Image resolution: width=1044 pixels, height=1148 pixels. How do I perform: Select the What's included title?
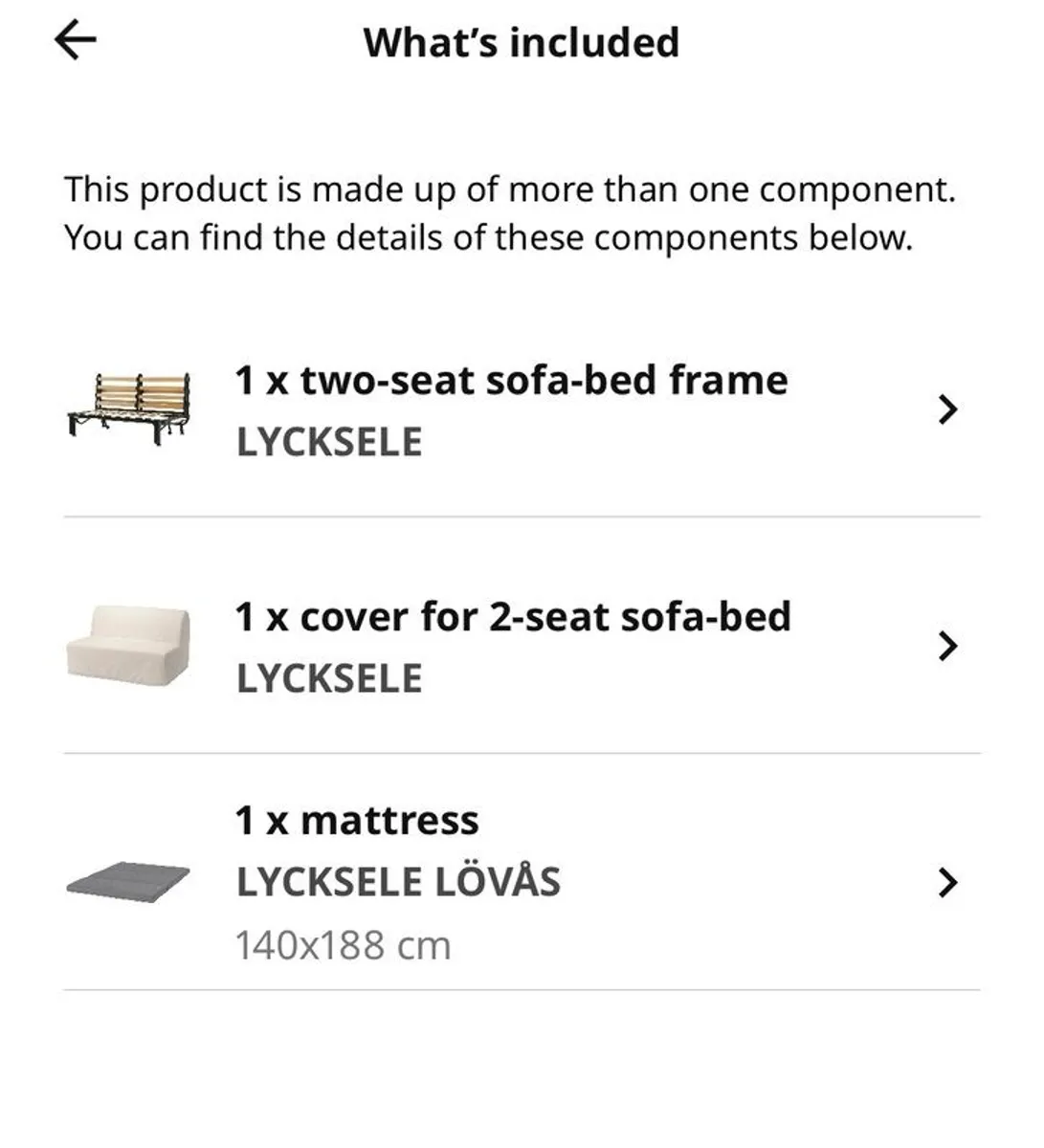pyautogui.click(x=522, y=41)
